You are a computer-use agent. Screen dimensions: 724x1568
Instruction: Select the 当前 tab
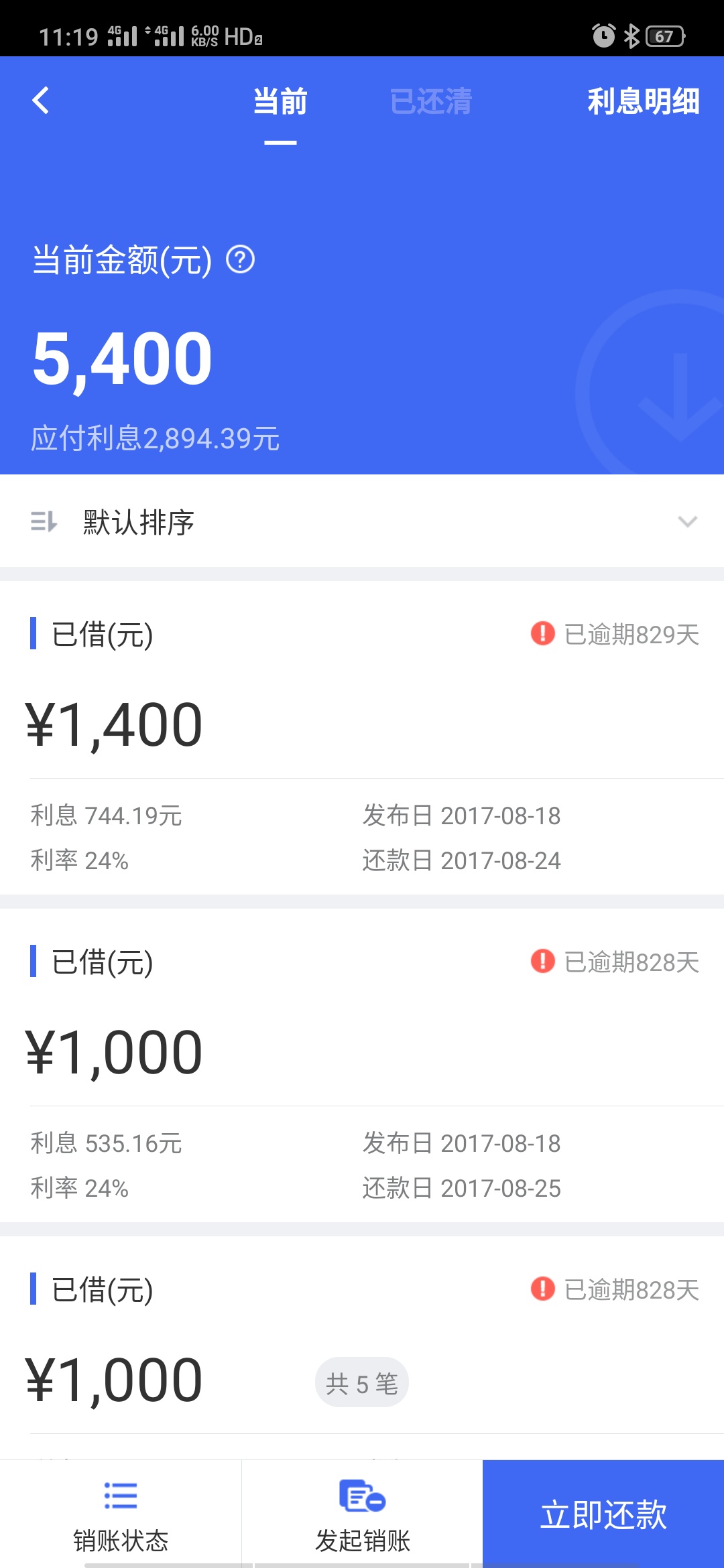point(280,101)
